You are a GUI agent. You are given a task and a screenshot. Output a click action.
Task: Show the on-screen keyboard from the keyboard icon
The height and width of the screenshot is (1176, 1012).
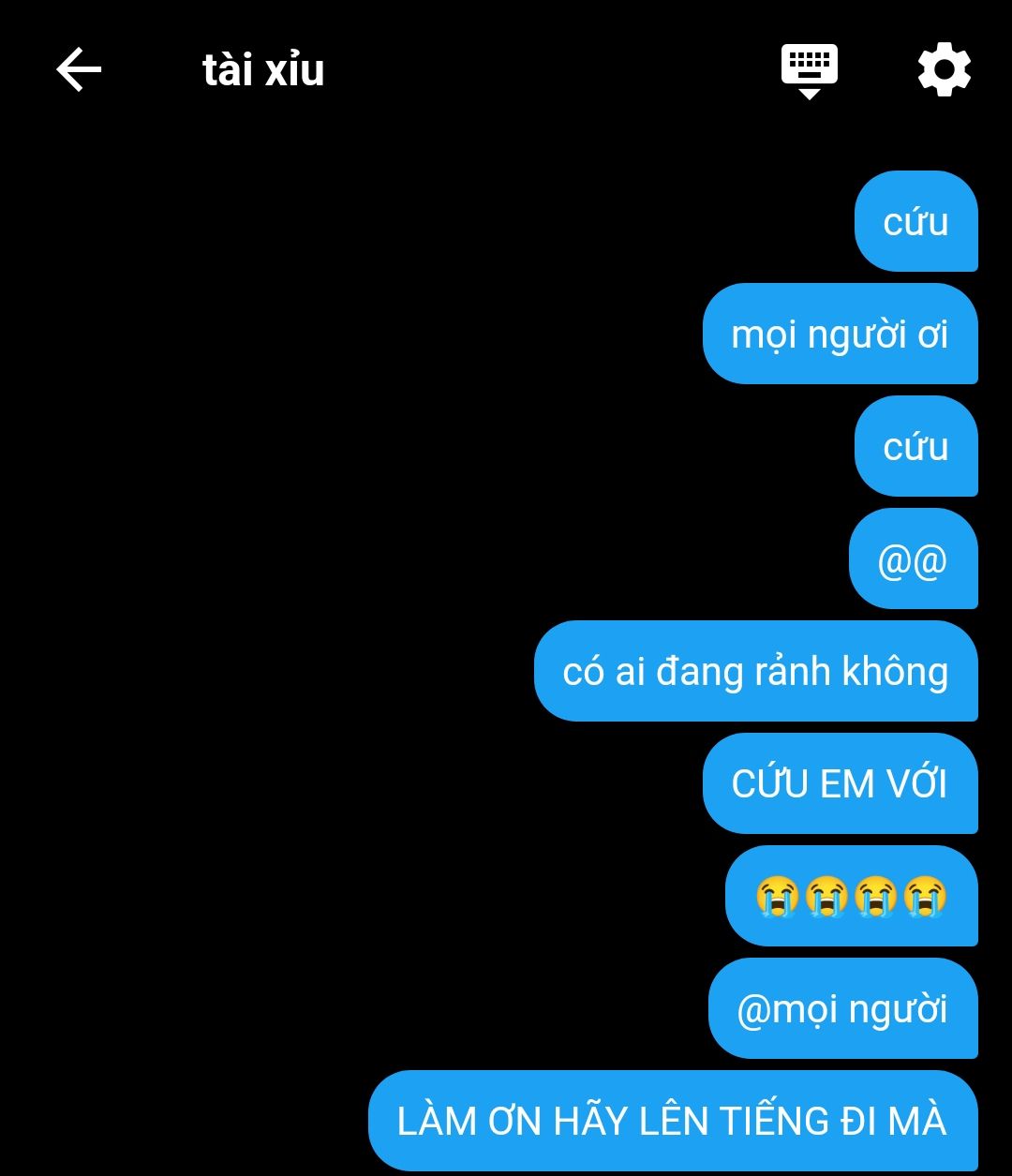(x=810, y=71)
